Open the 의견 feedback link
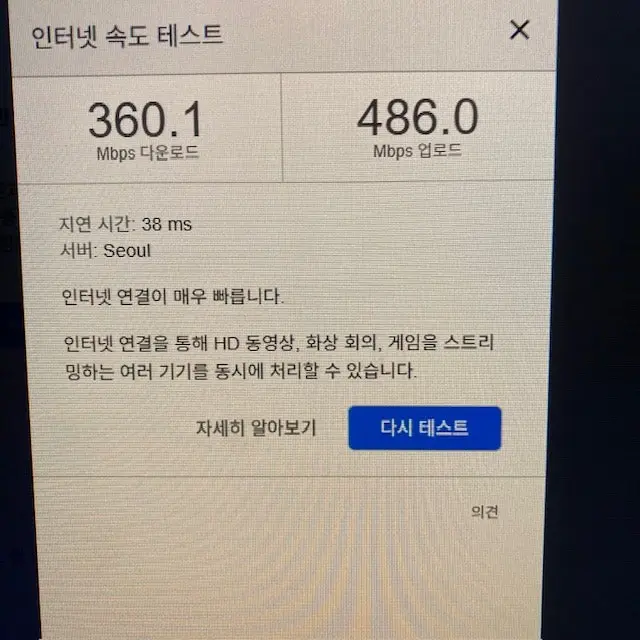 [x=485, y=512]
